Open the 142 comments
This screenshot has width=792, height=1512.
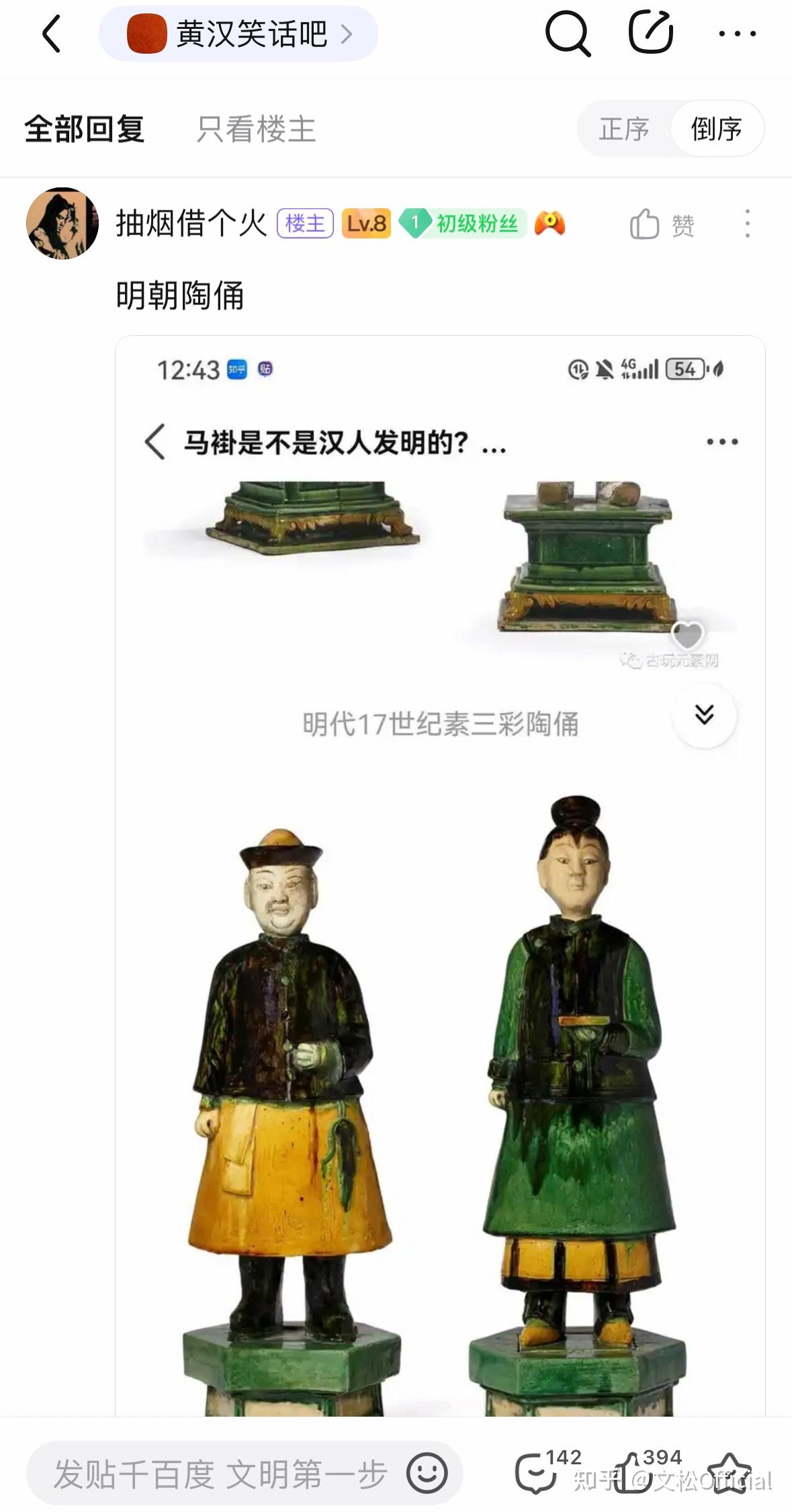547,1471
